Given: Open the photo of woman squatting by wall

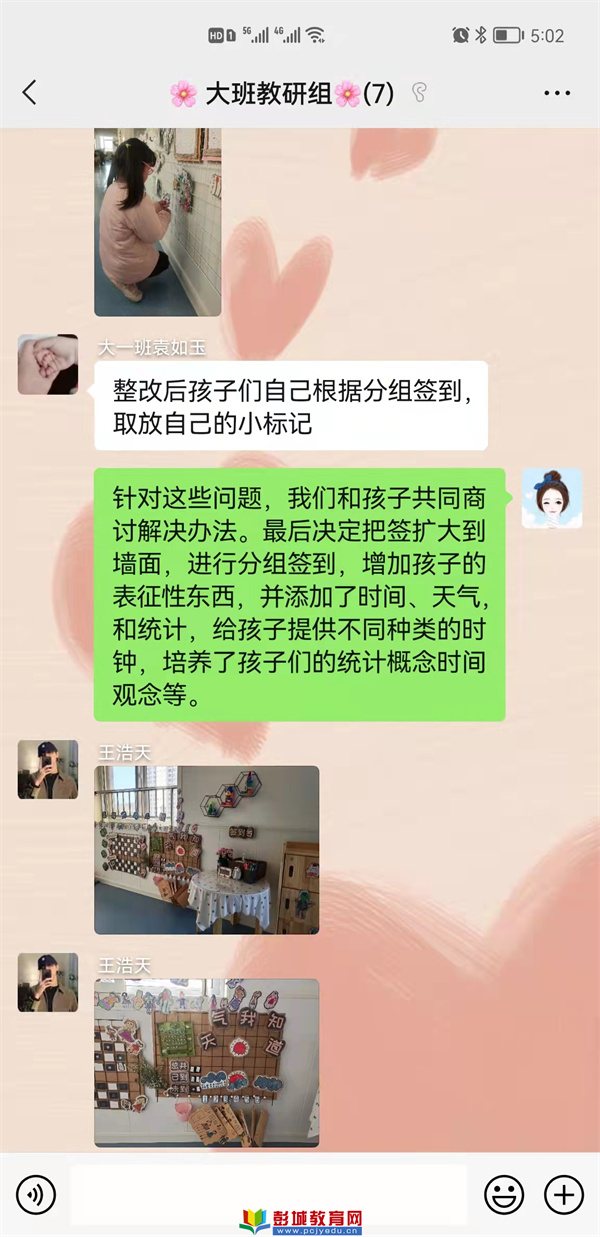Looking at the screenshot, I should 157,222.
